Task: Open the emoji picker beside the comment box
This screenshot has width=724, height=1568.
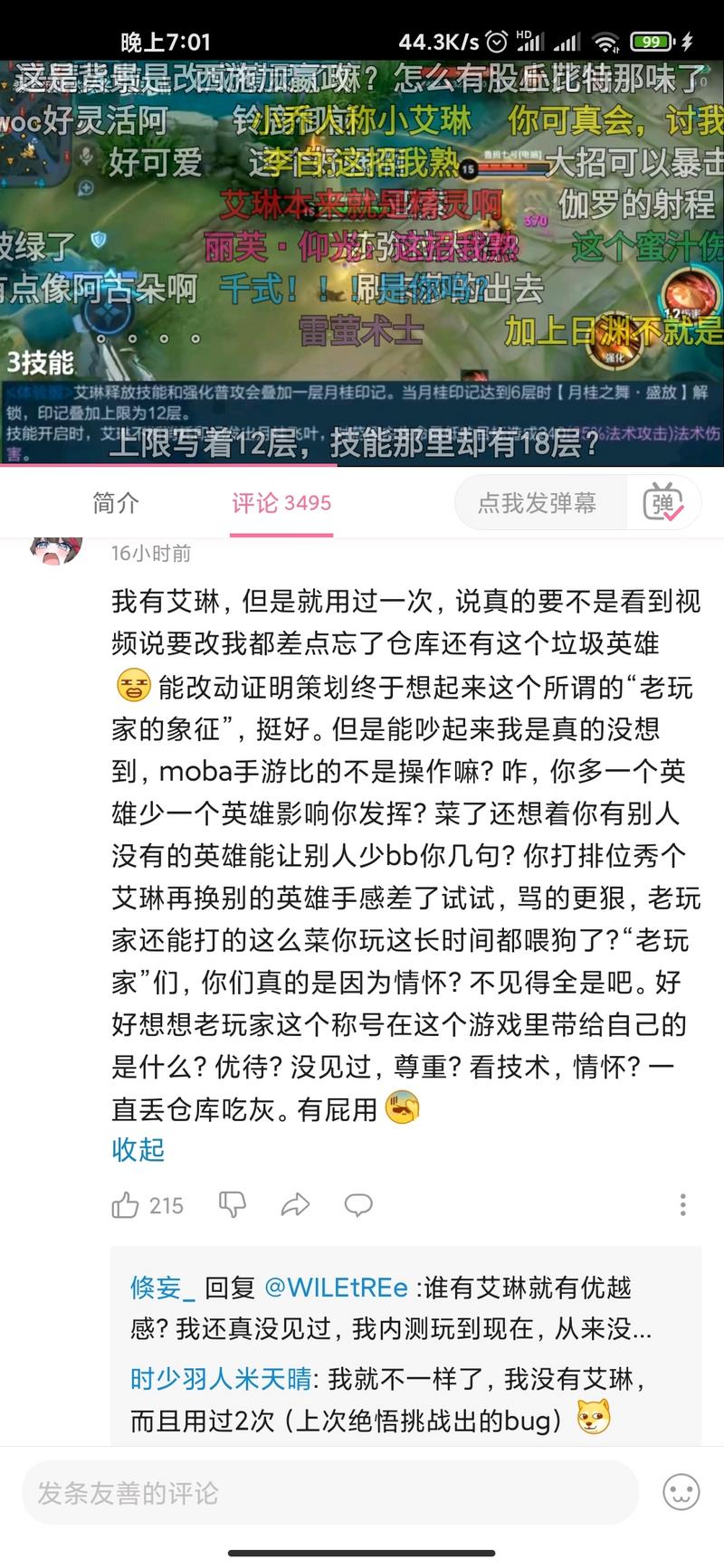Action: (x=681, y=1493)
